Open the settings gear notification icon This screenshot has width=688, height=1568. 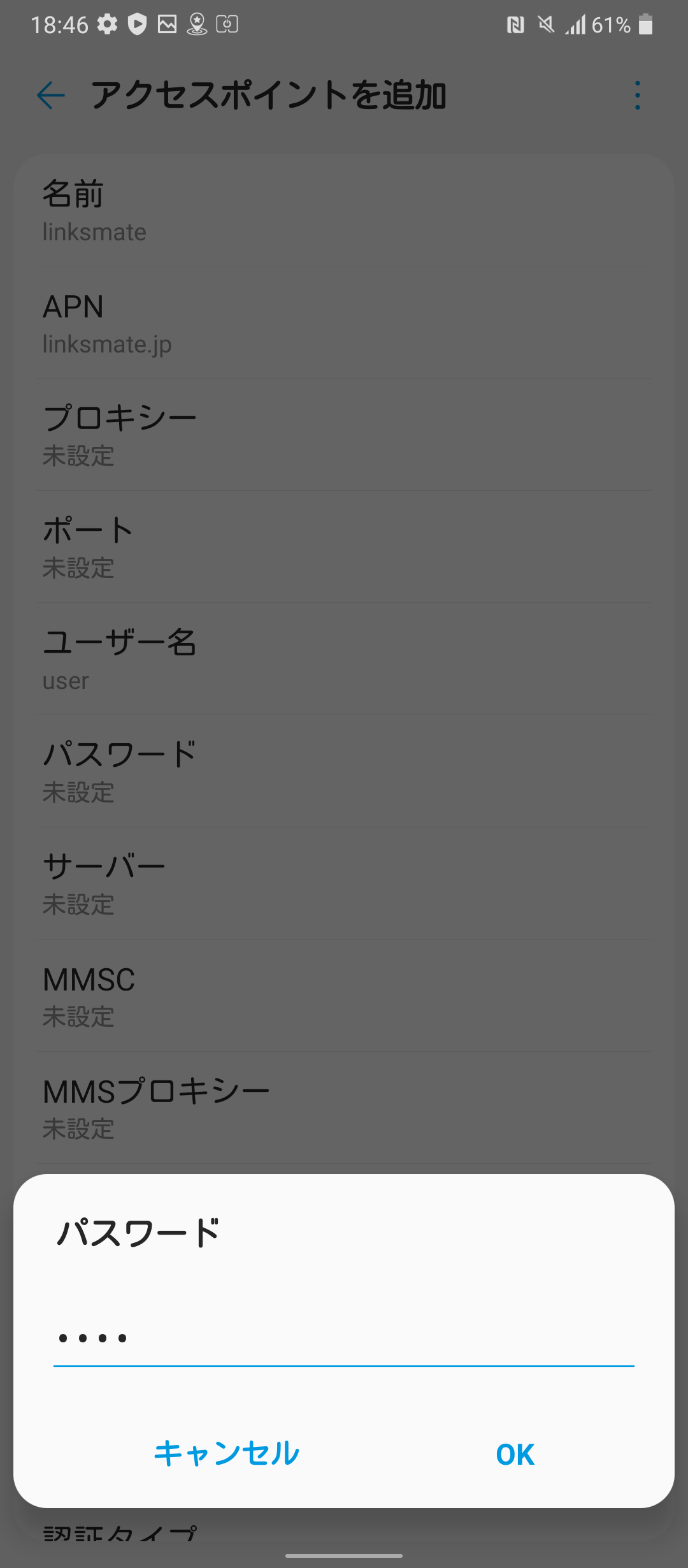click(107, 24)
